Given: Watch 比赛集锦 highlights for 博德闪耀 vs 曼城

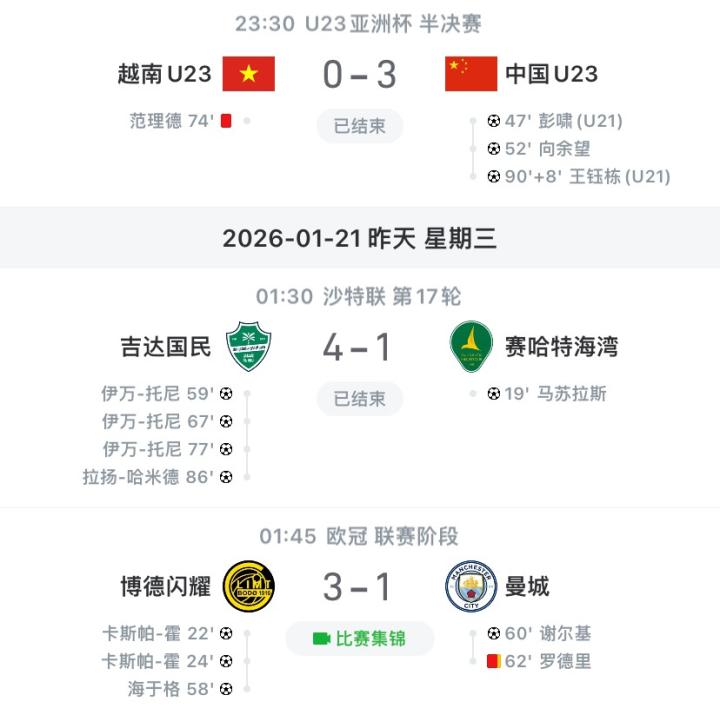Looking at the screenshot, I should [360, 638].
